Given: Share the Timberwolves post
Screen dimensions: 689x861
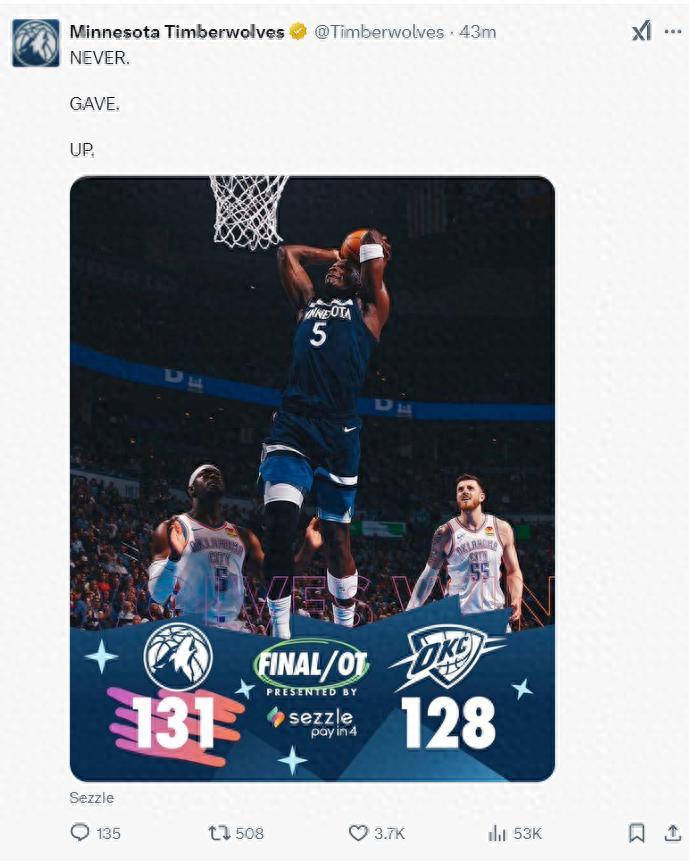Looking at the screenshot, I should (x=672, y=832).
